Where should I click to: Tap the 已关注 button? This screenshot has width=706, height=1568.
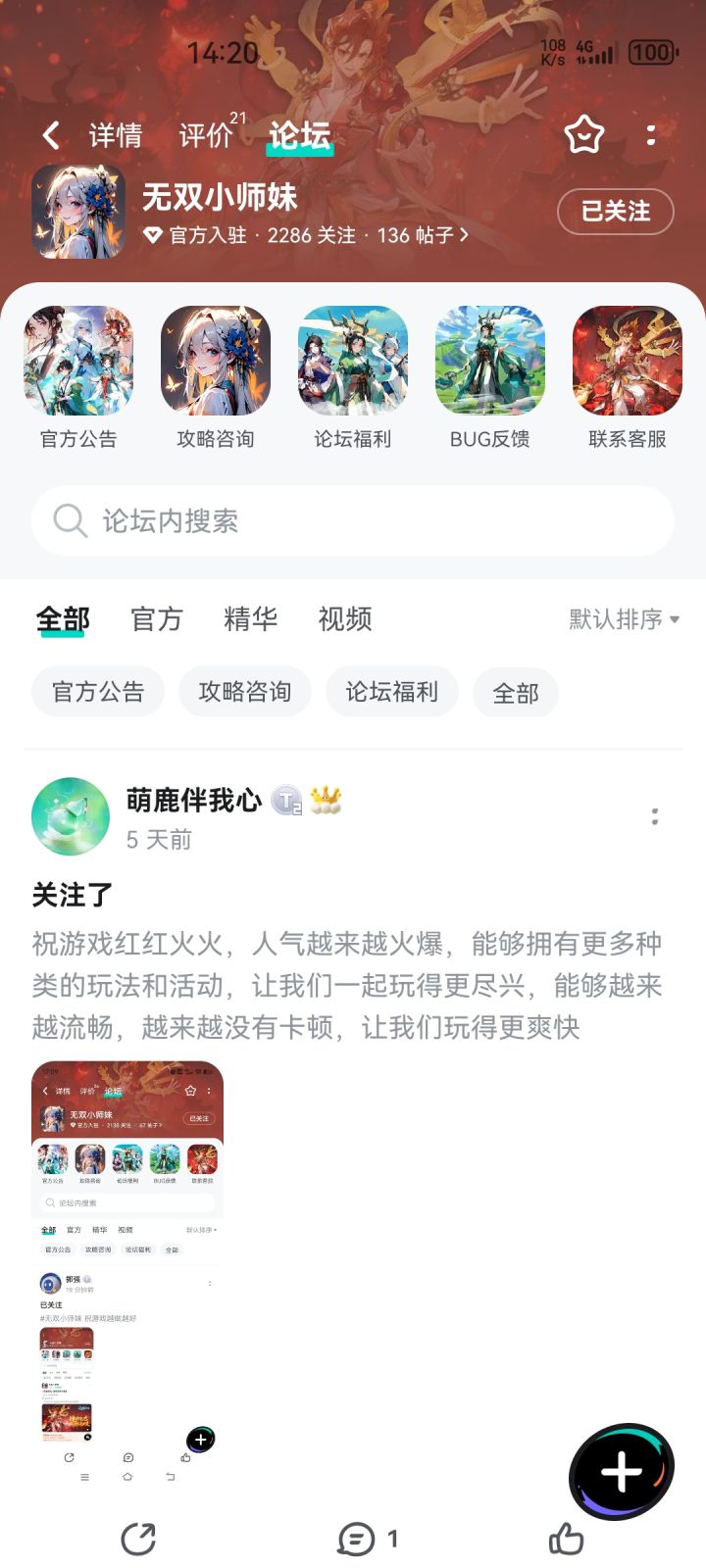coord(615,211)
